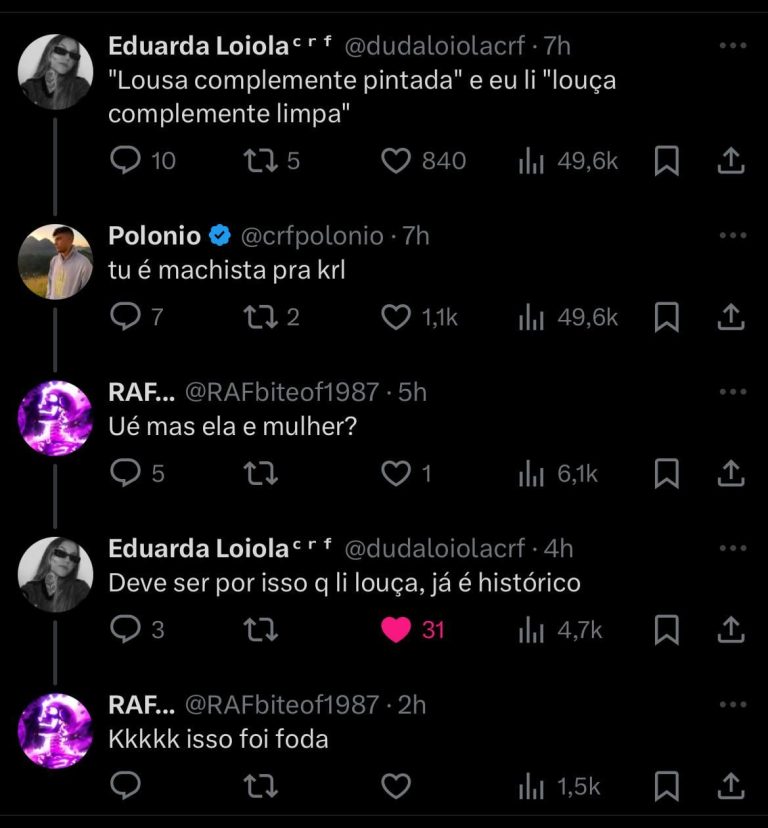The width and height of the screenshot is (768, 828).
Task: Repost the "Ué mas ela e mulher?" tweet
Action: (x=261, y=473)
